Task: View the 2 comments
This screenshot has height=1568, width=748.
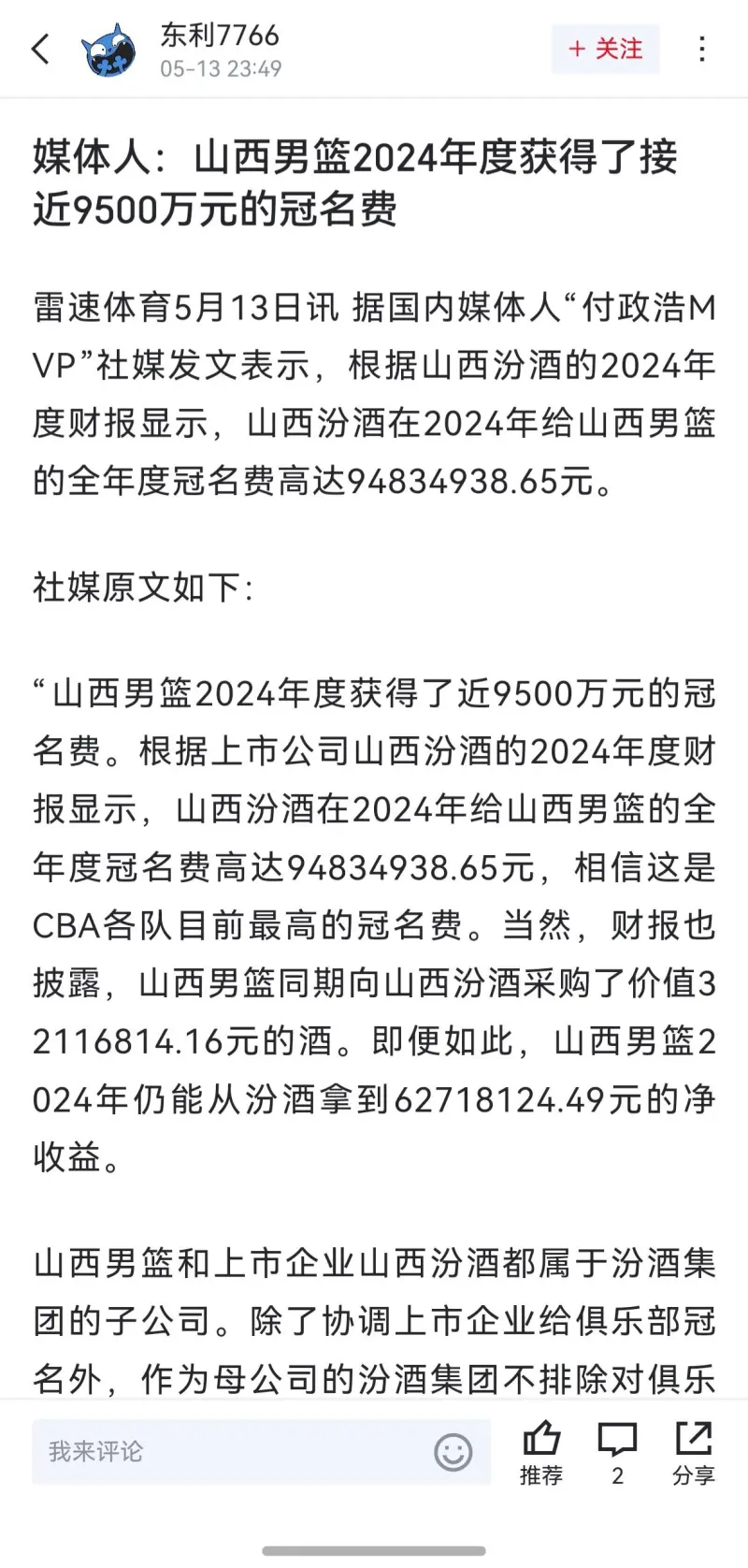Action: pos(617,1452)
